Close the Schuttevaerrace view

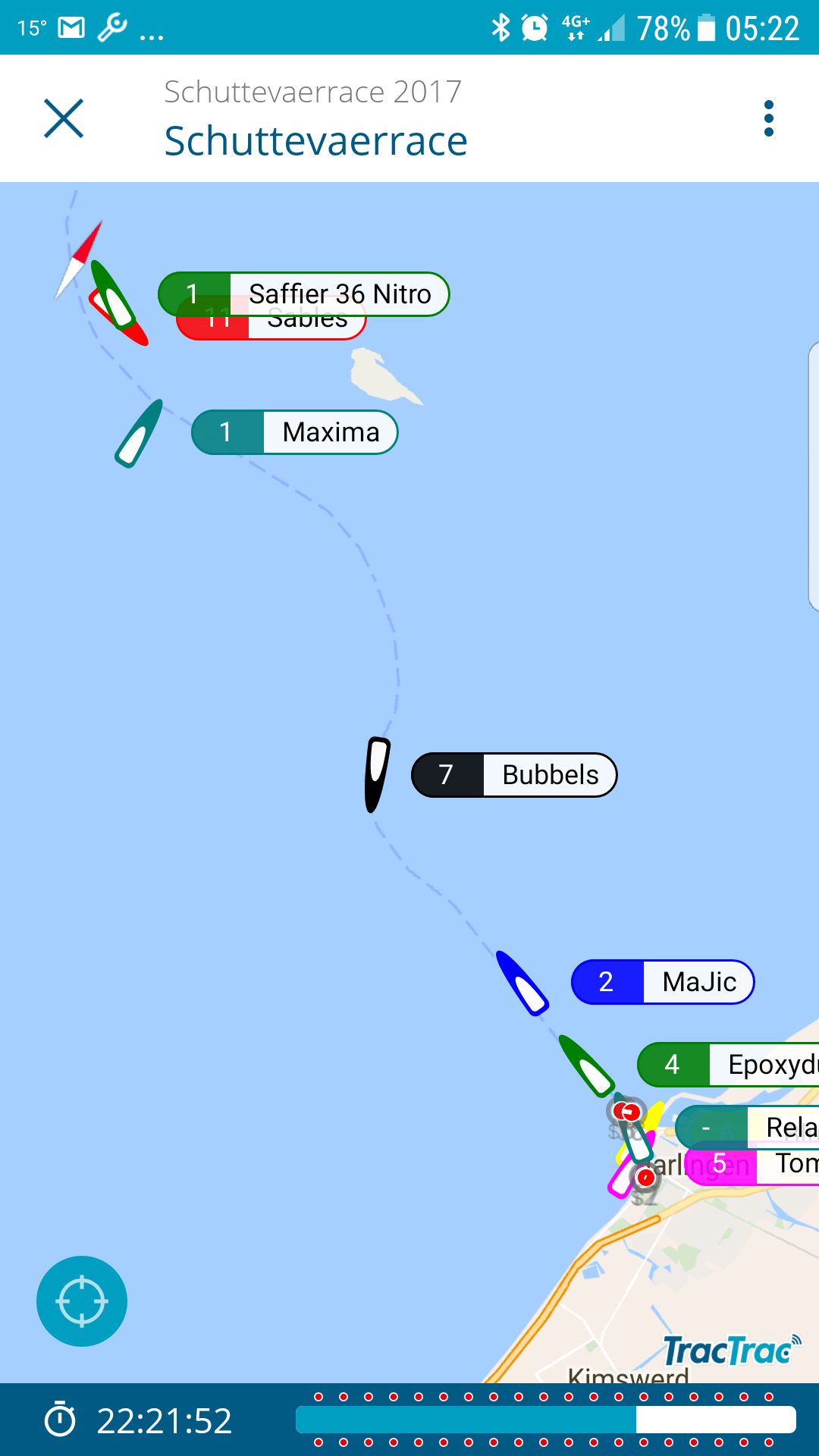(64, 118)
